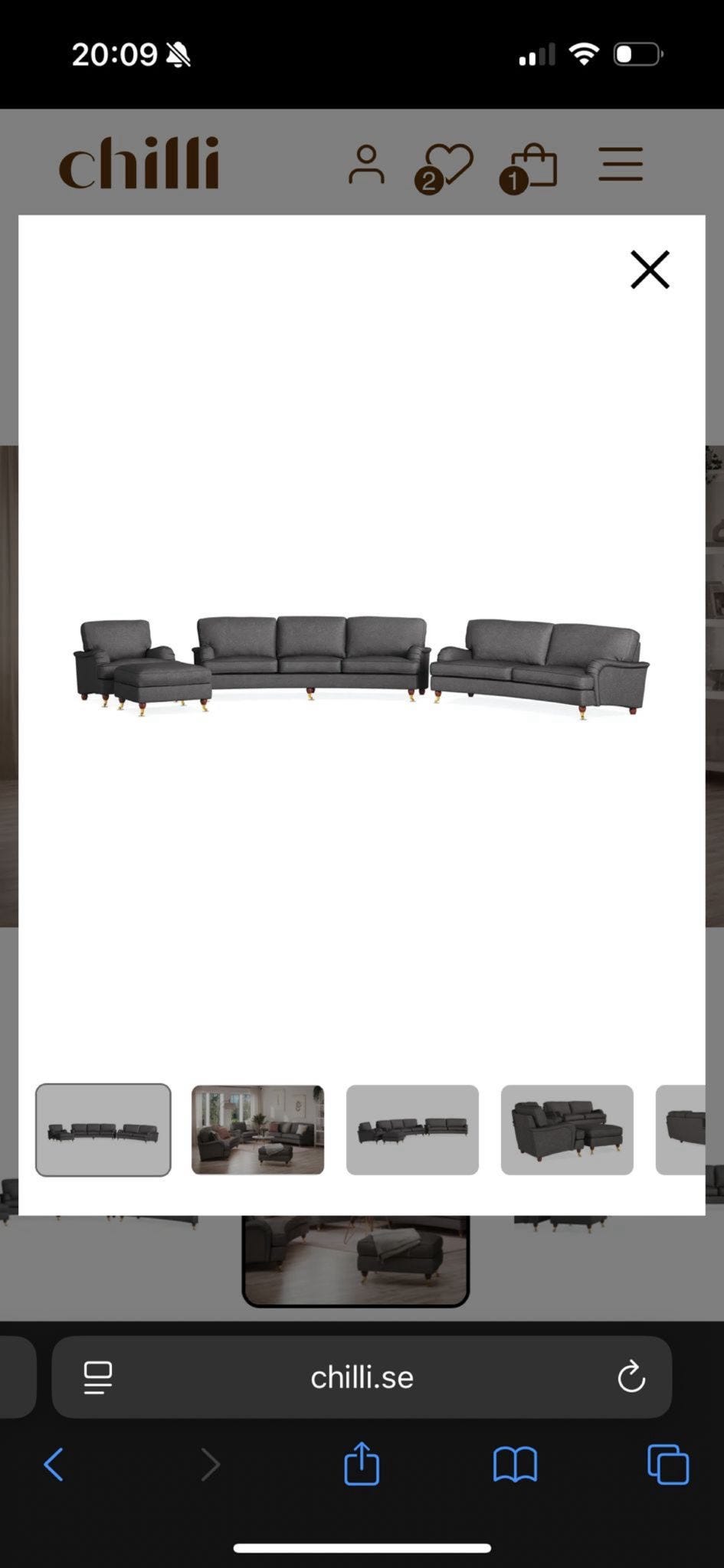724x1568 pixels.
Task: Close the image gallery overlay
Action: (x=650, y=269)
